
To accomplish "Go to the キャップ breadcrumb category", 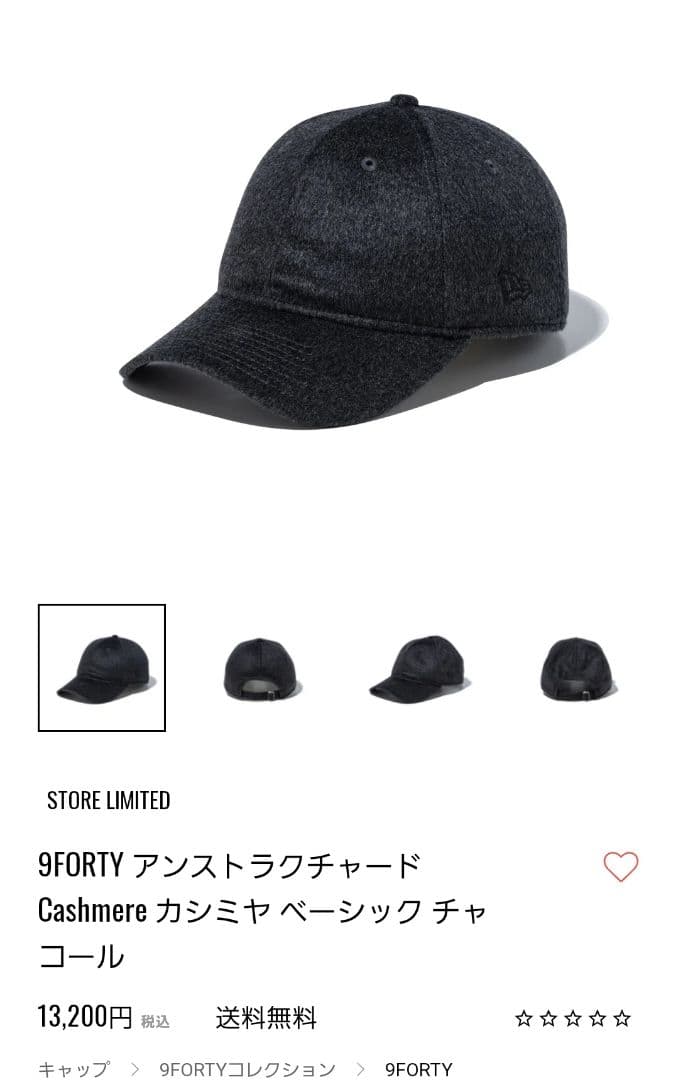I will tap(74, 1069).
